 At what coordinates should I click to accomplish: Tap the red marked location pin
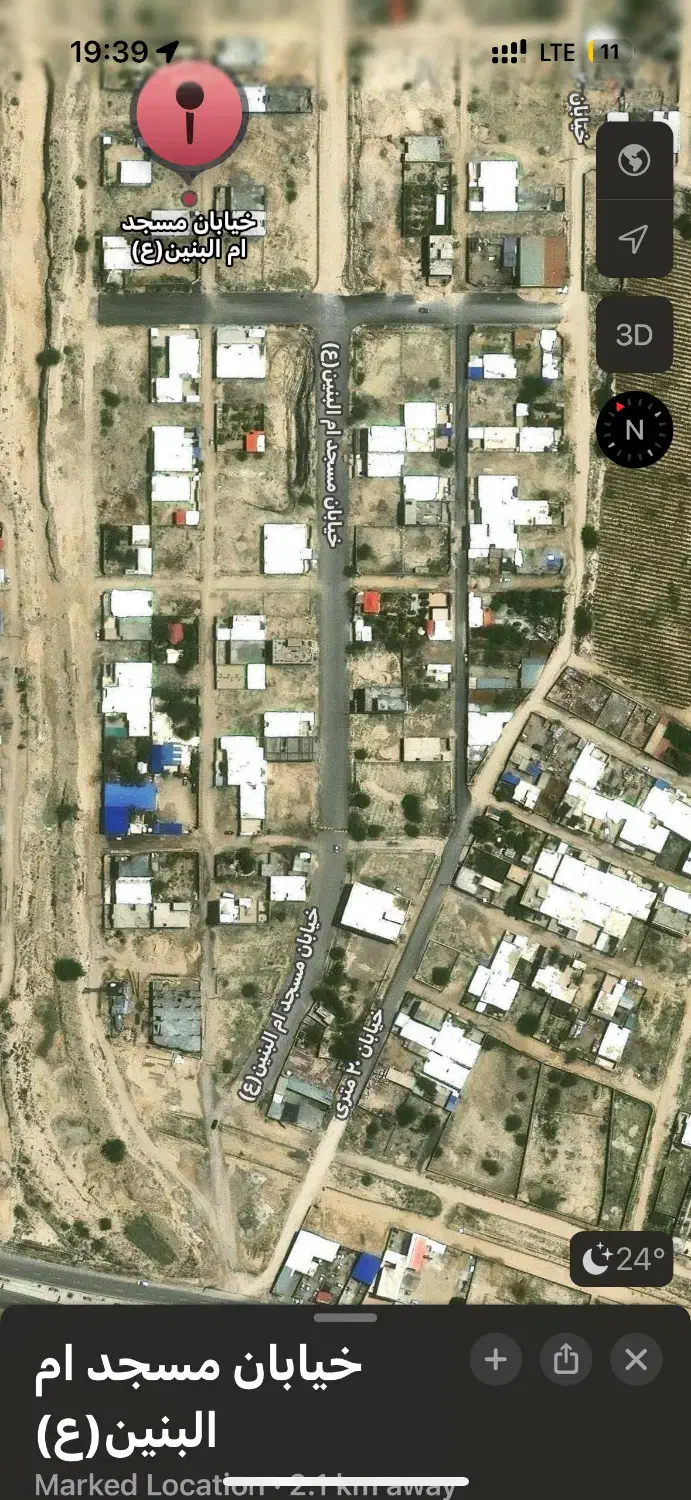click(x=190, y=117)
